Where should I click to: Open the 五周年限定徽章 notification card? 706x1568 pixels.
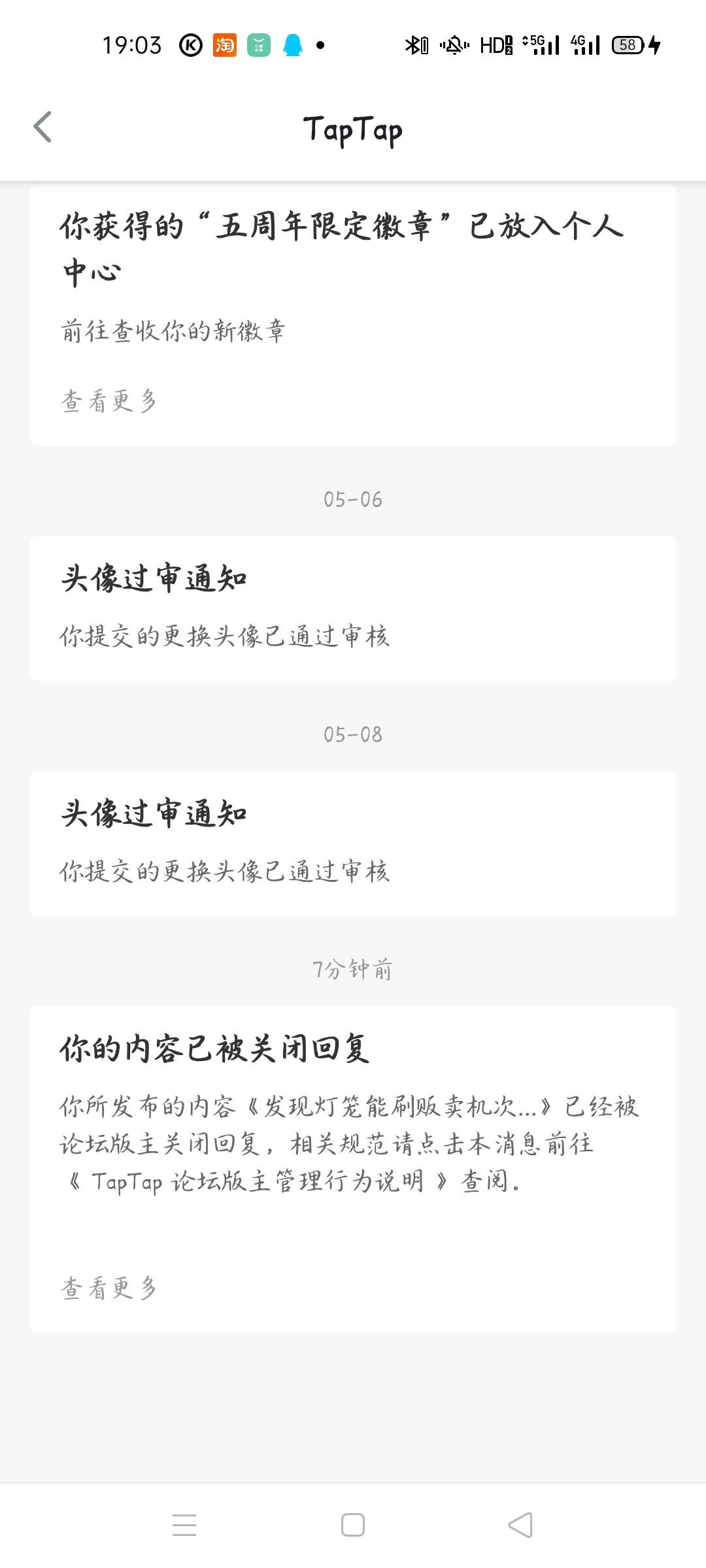353,274
